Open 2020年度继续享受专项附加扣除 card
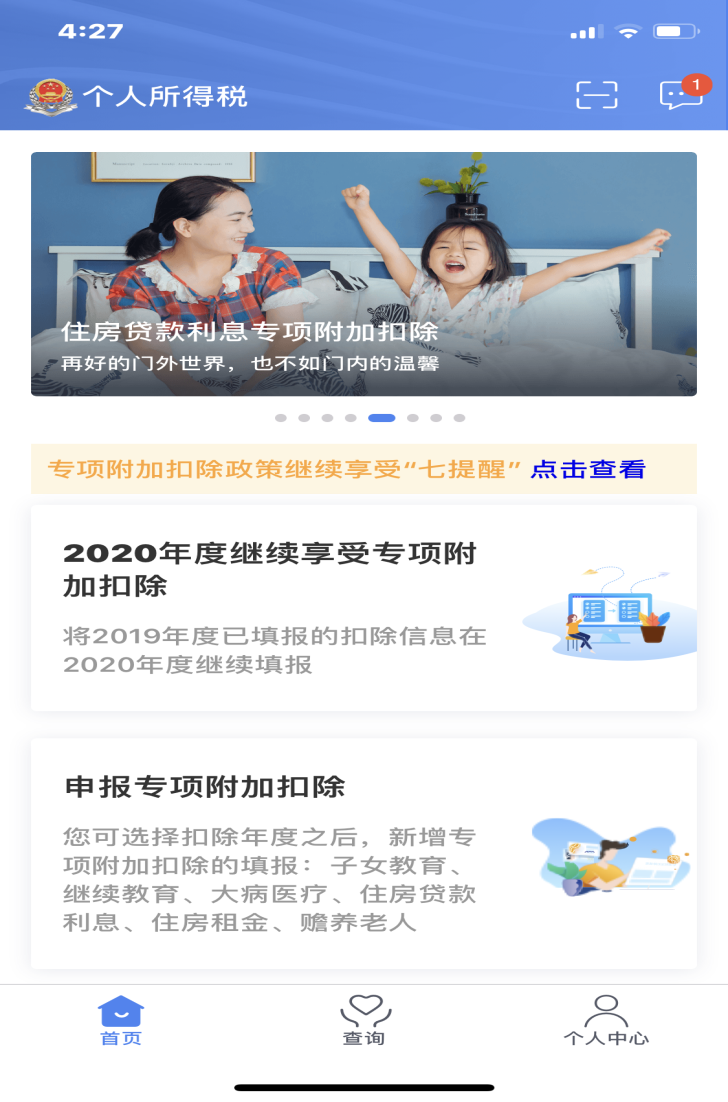 pos(364,608)
